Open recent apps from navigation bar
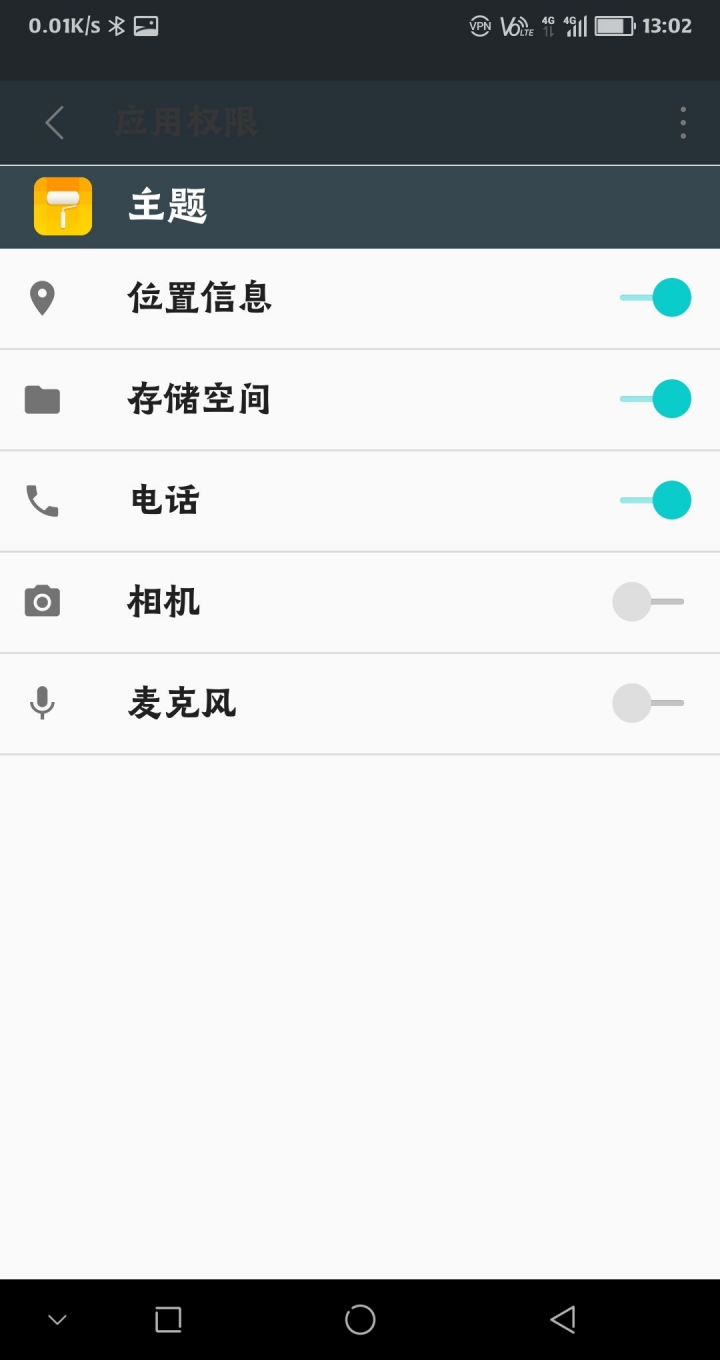Screen dimensions: 720x1360 [x=168, y=1320]
